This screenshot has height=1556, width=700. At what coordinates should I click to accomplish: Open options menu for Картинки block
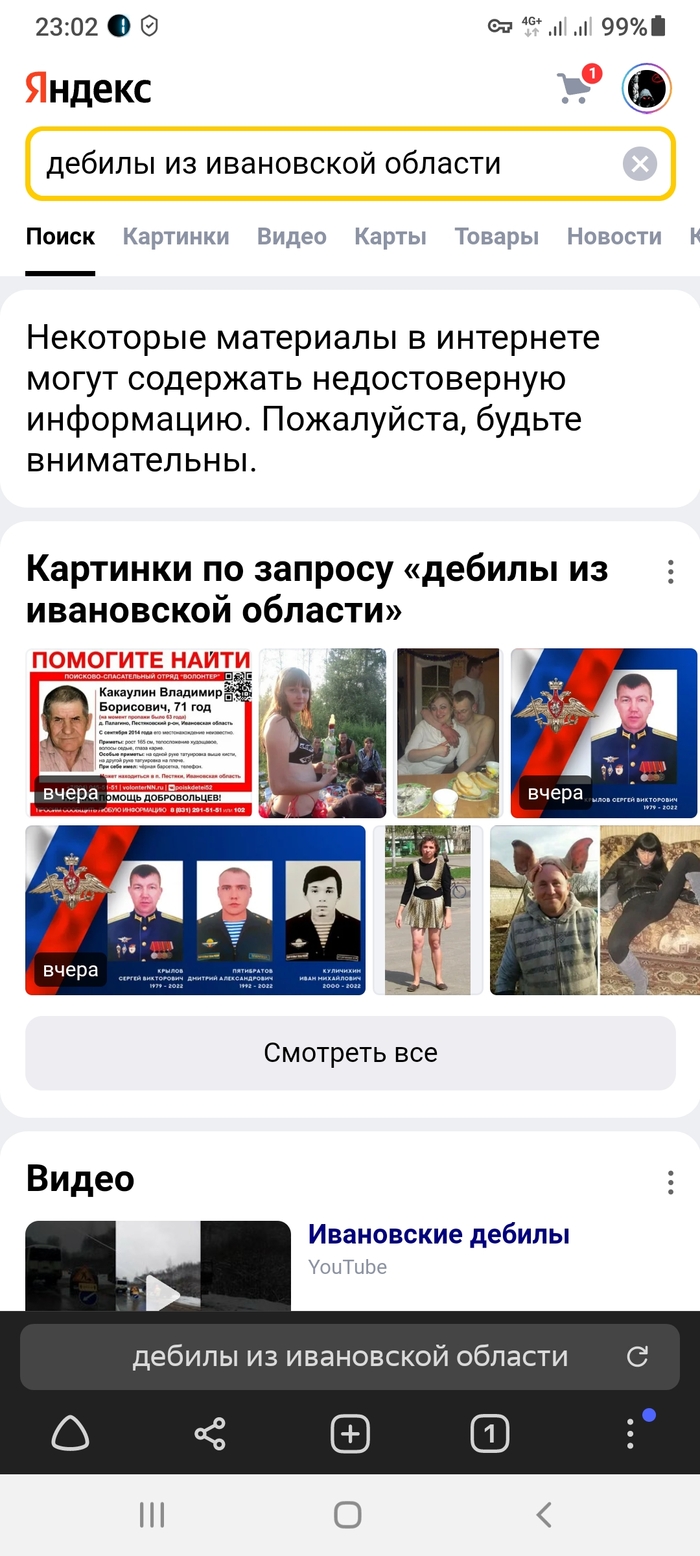pyautogui.click(x=670, y=572)
